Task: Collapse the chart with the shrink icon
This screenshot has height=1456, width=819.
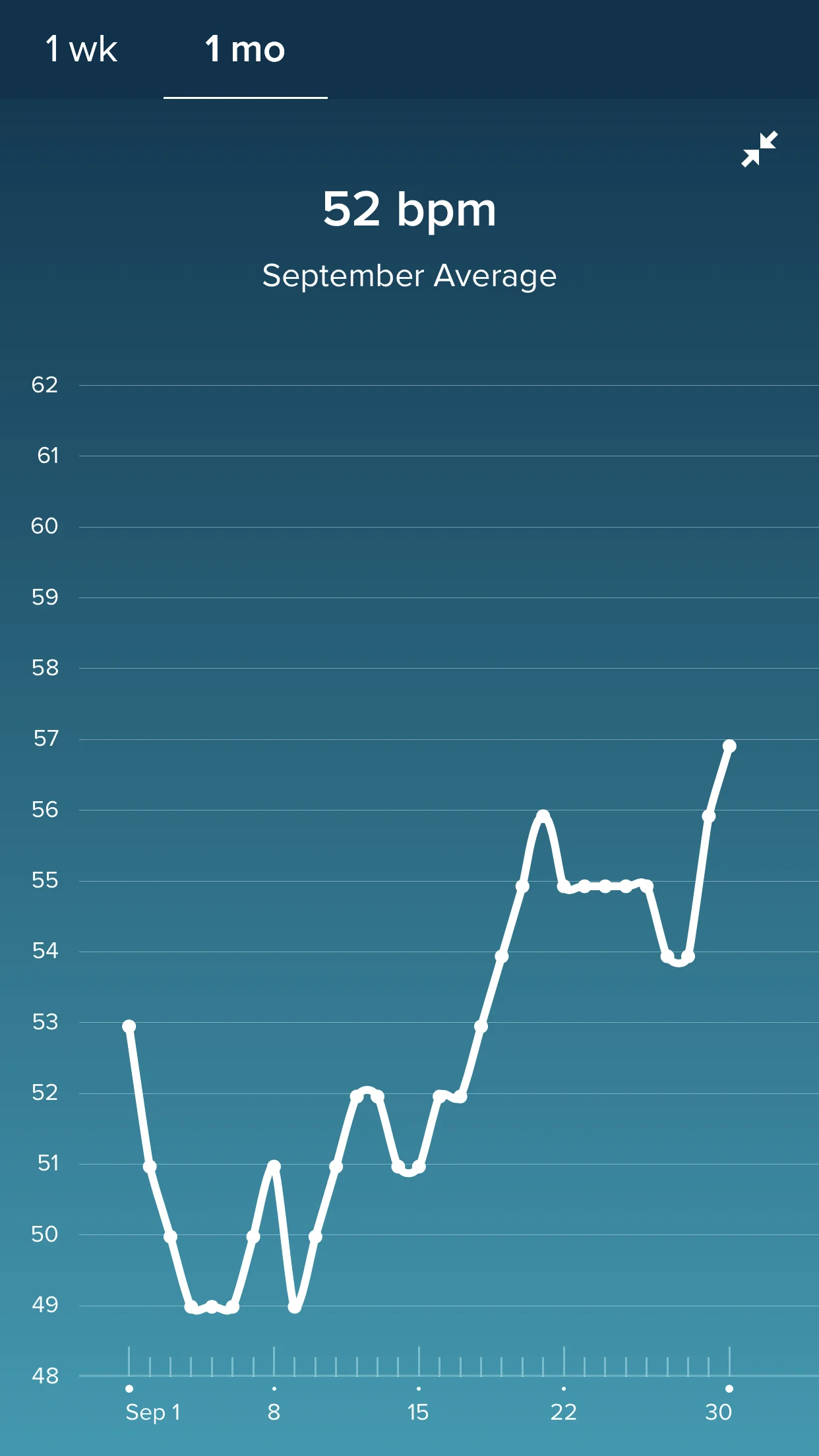Action: tap(760, 149)
